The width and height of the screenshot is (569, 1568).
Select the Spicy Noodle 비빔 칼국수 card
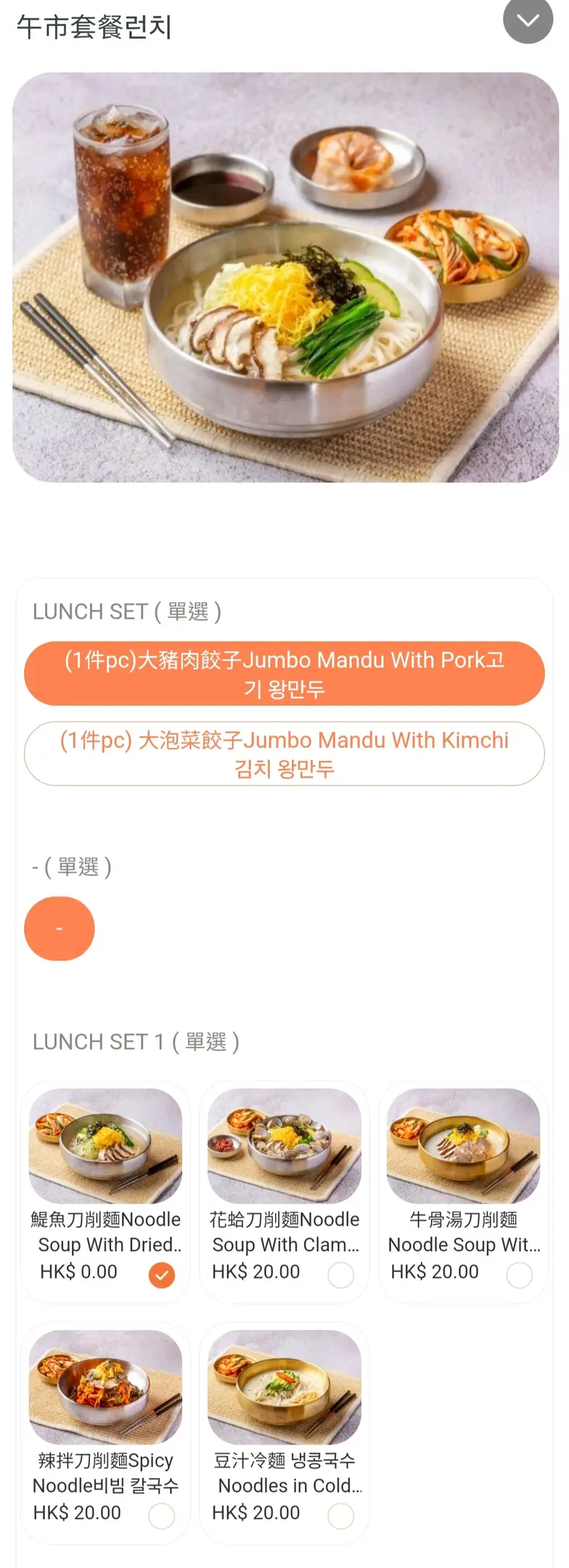(x=106, y=1432)
